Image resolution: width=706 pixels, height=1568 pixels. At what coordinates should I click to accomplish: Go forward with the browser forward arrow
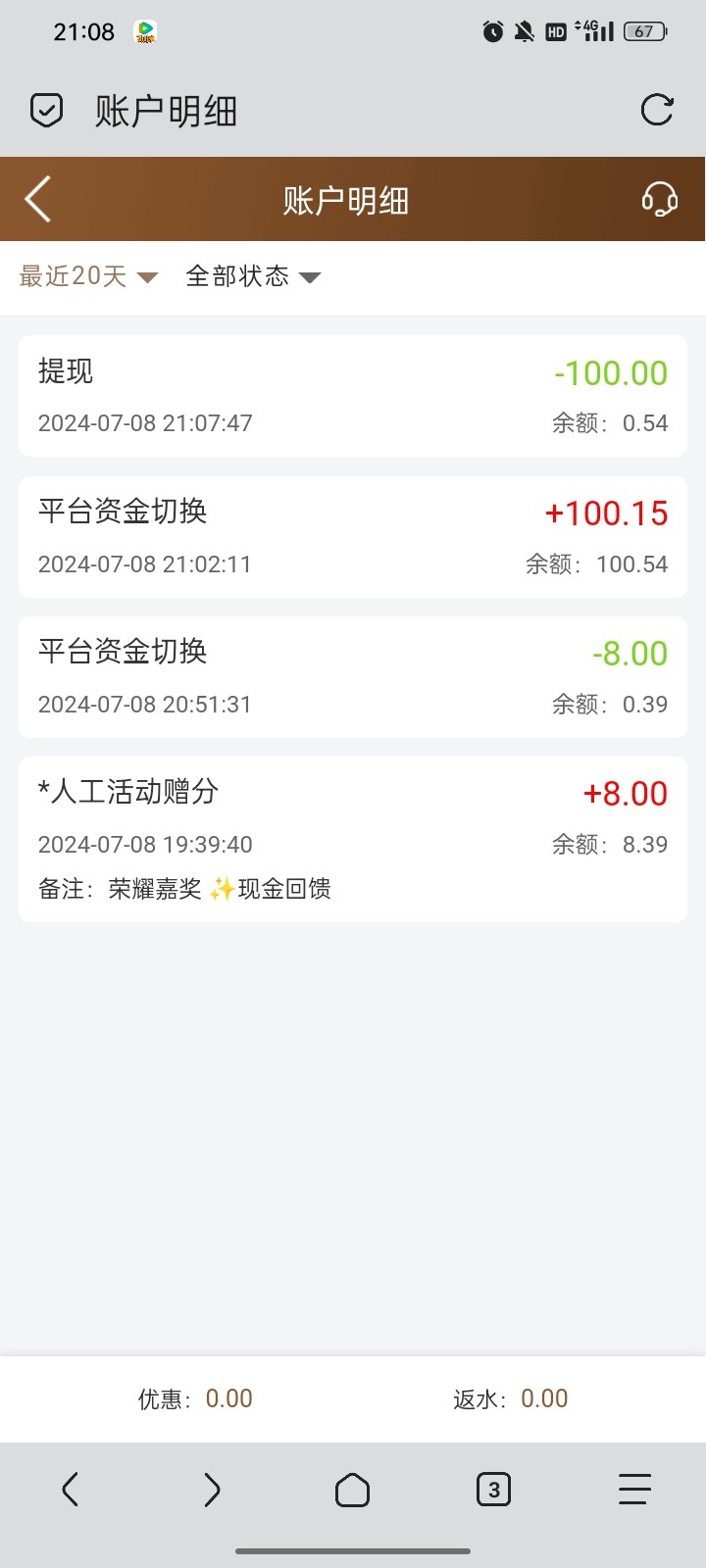click(212, 1490)
